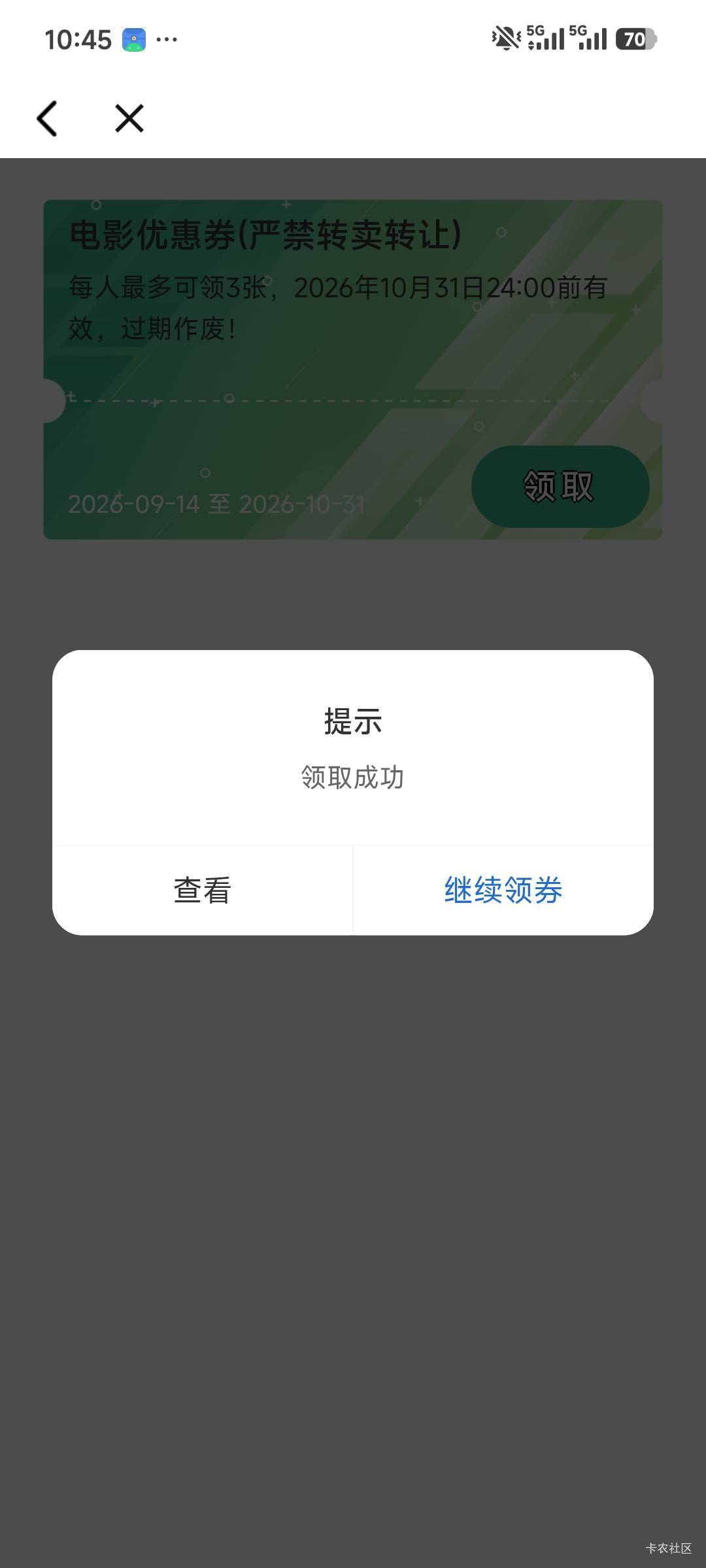Go back with the top-left arrow
This screenshot has width=706, height=1568.
pos(47,118)
